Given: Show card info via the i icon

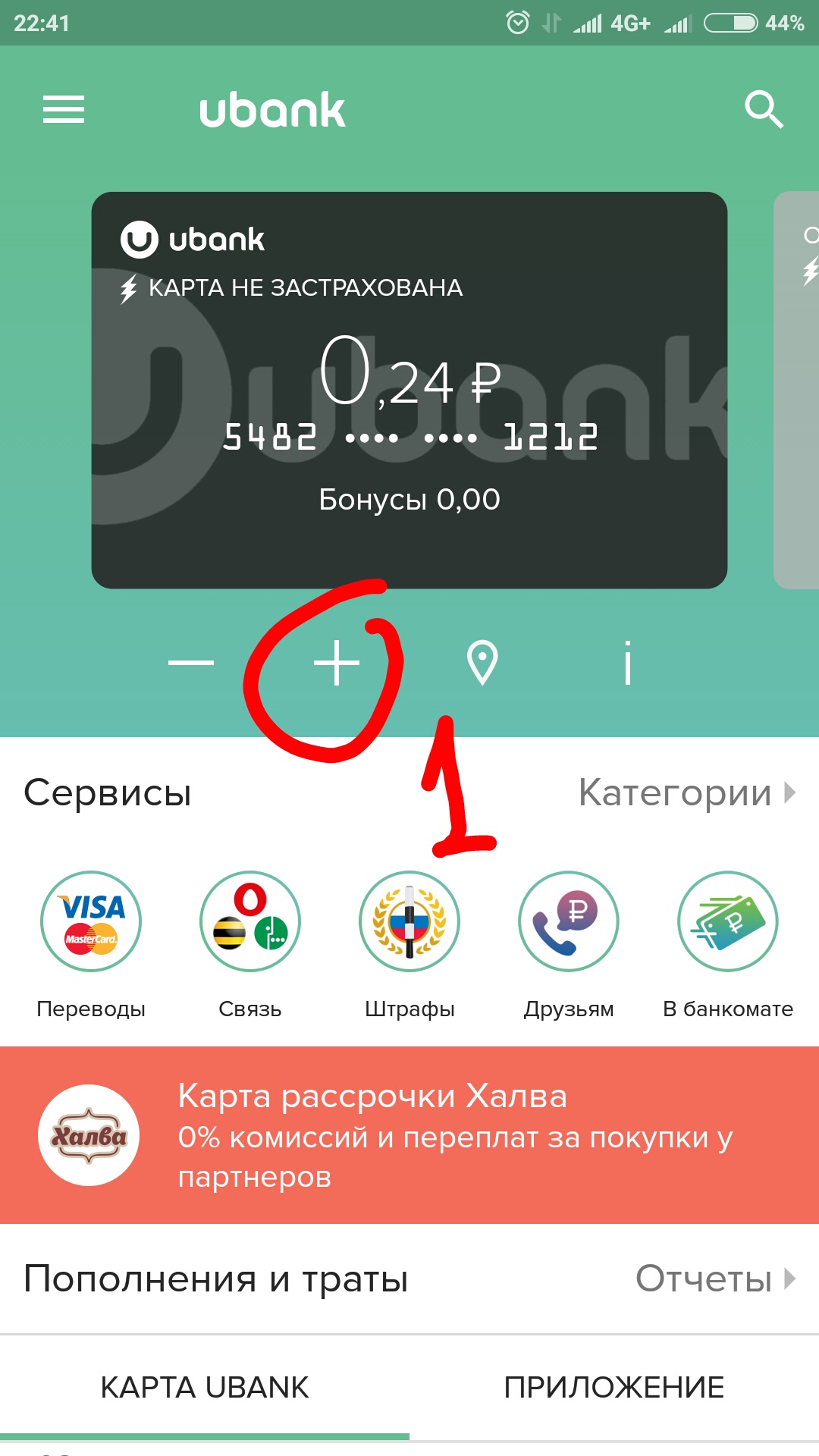Looking at the screenshot, I should coord(627,663).
